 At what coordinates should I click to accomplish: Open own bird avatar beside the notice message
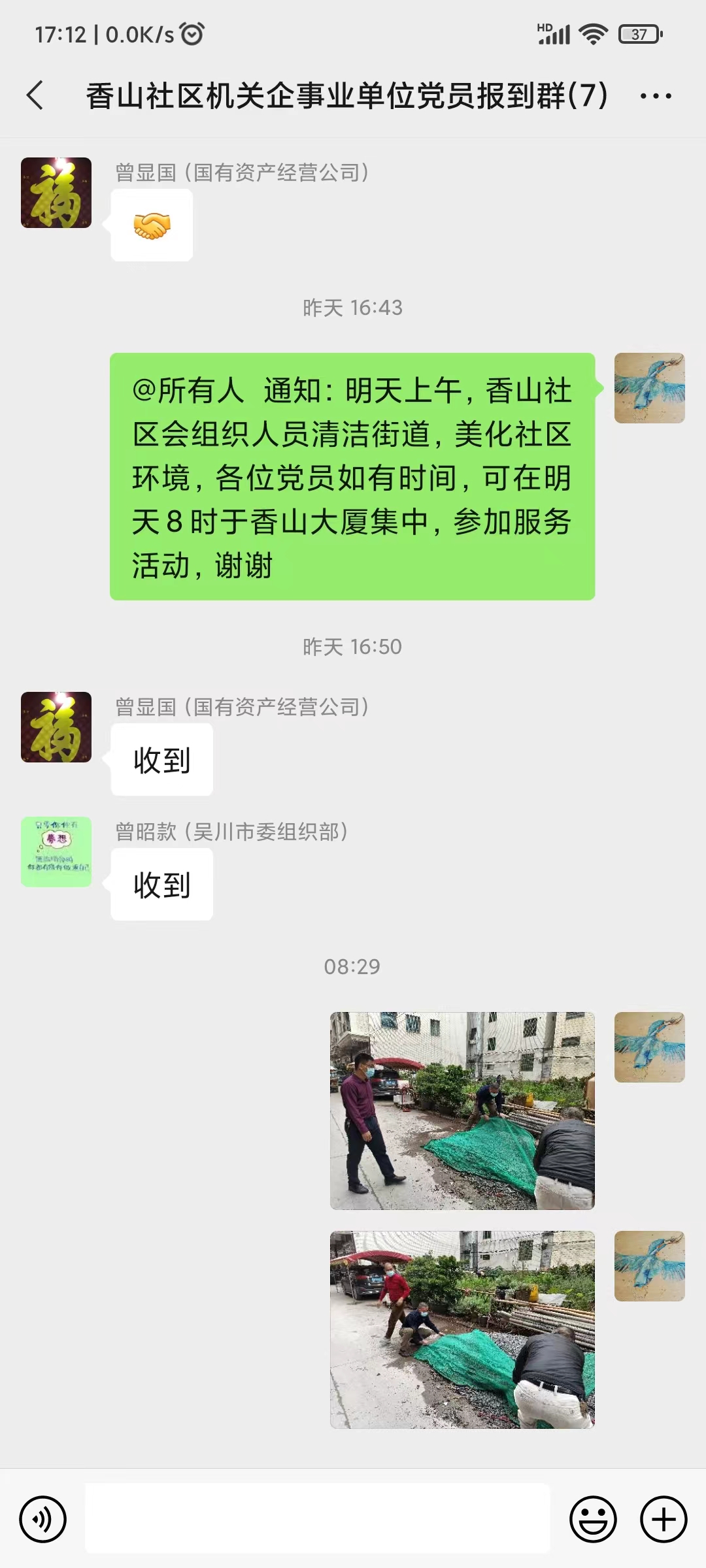pos(649,388)
